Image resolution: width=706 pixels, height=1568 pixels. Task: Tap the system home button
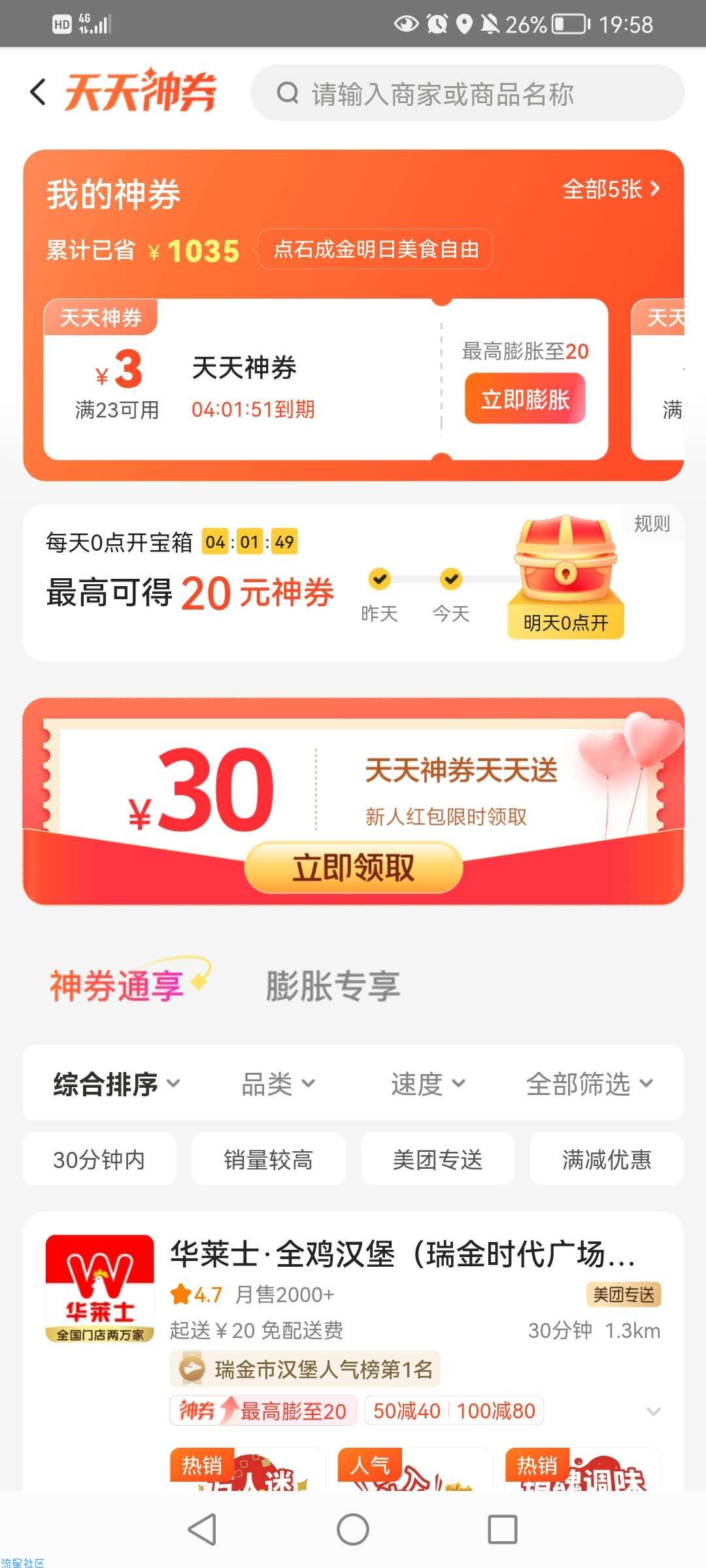click(x=353, y=1529)
